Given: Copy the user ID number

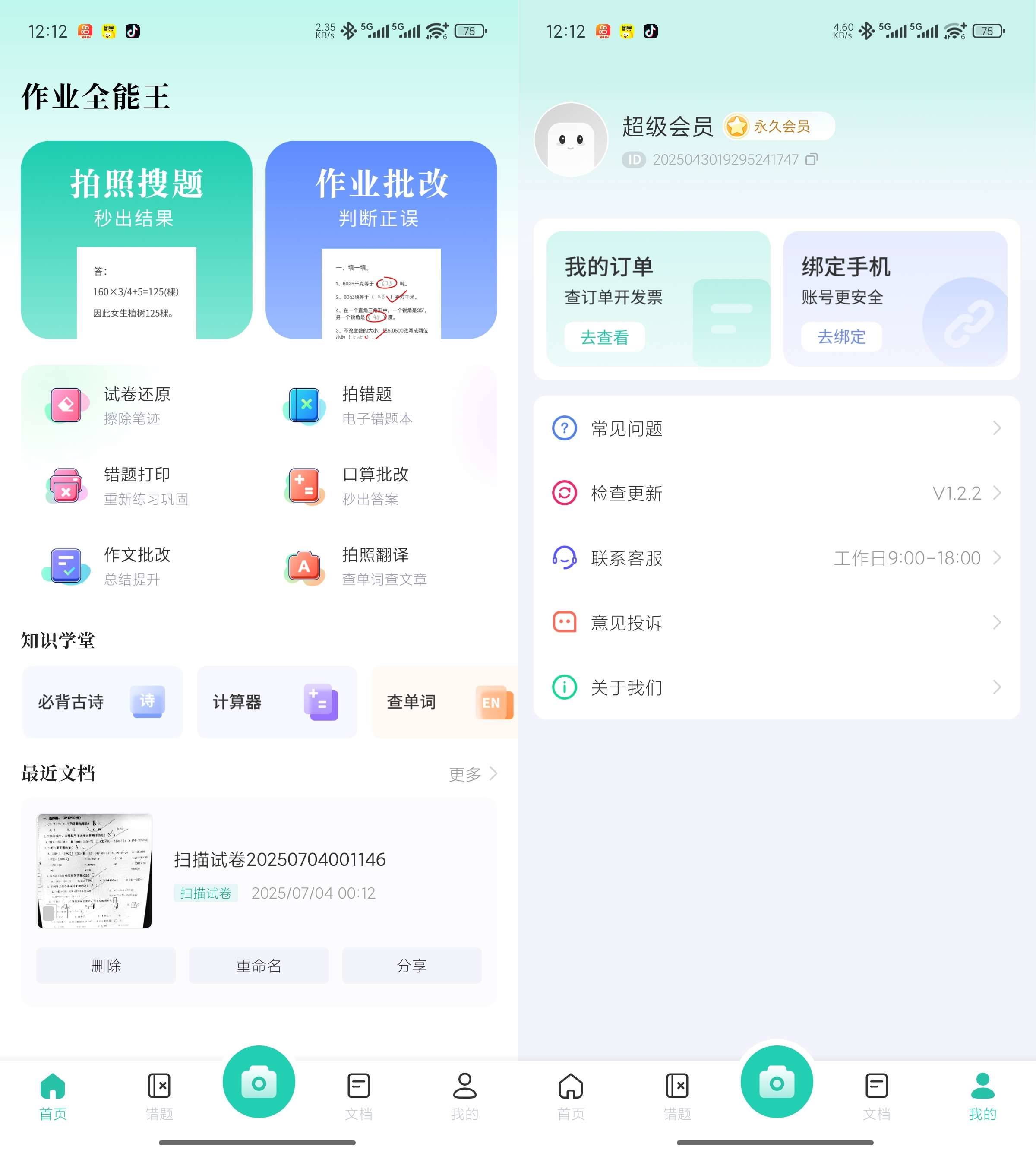Looking at the screenshot, I should [x=812, y=159].
